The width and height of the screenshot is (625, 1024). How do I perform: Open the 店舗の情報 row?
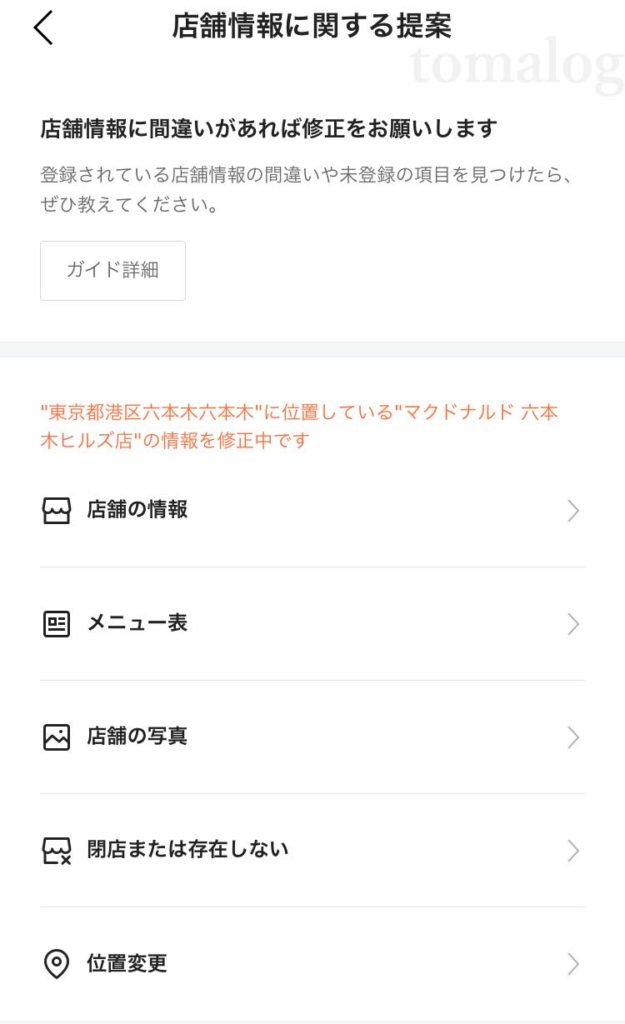(x=312, y=511)
